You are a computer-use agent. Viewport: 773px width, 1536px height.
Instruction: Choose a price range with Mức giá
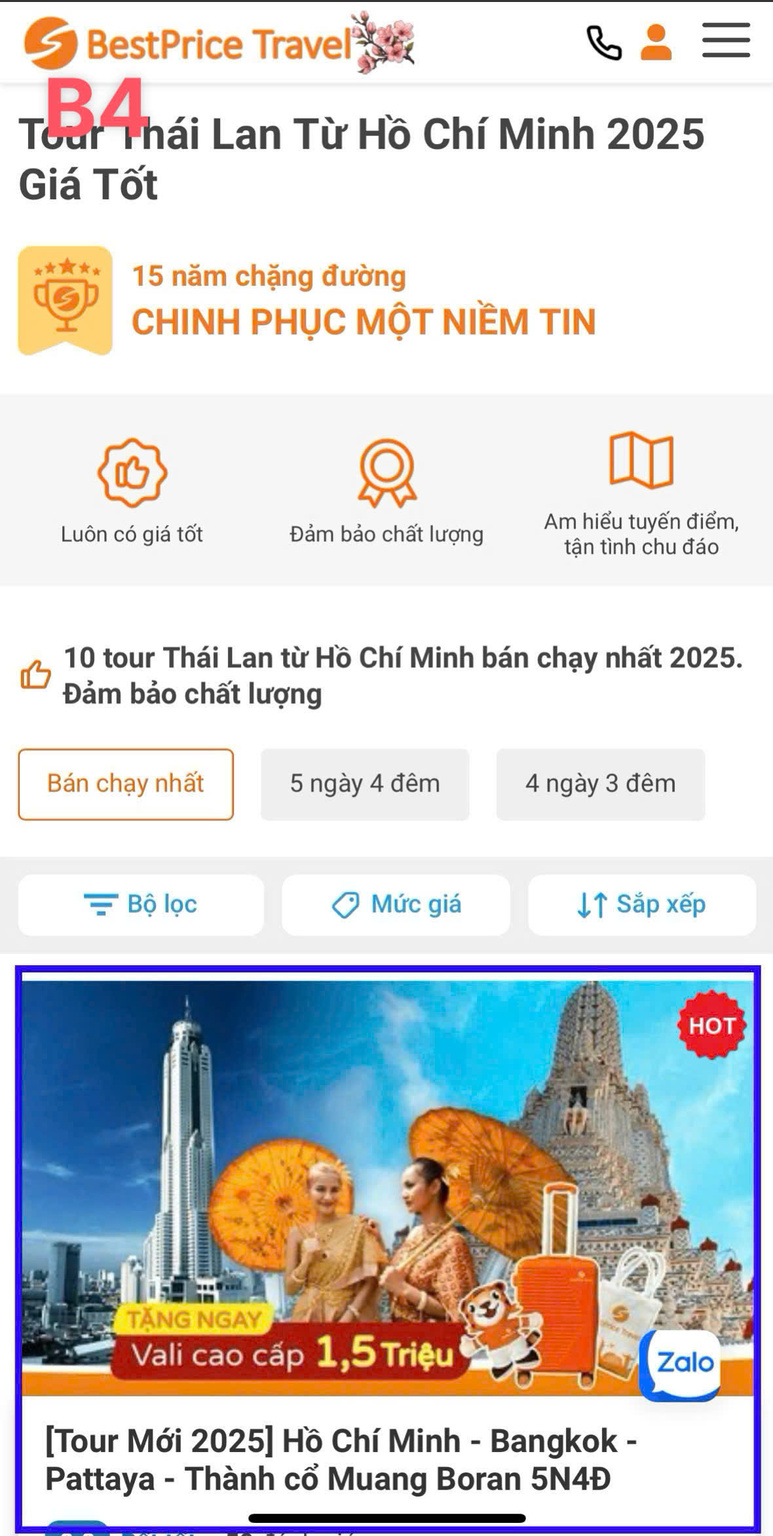click(x=396, y=905)
